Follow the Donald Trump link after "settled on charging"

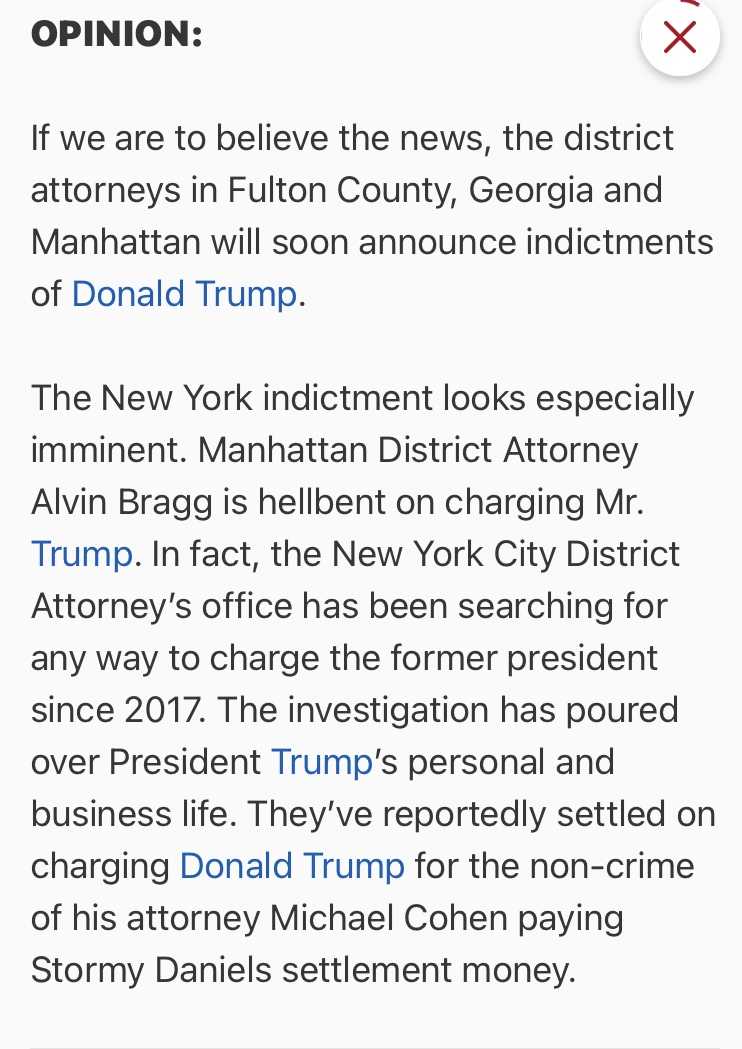pos(292,866)
